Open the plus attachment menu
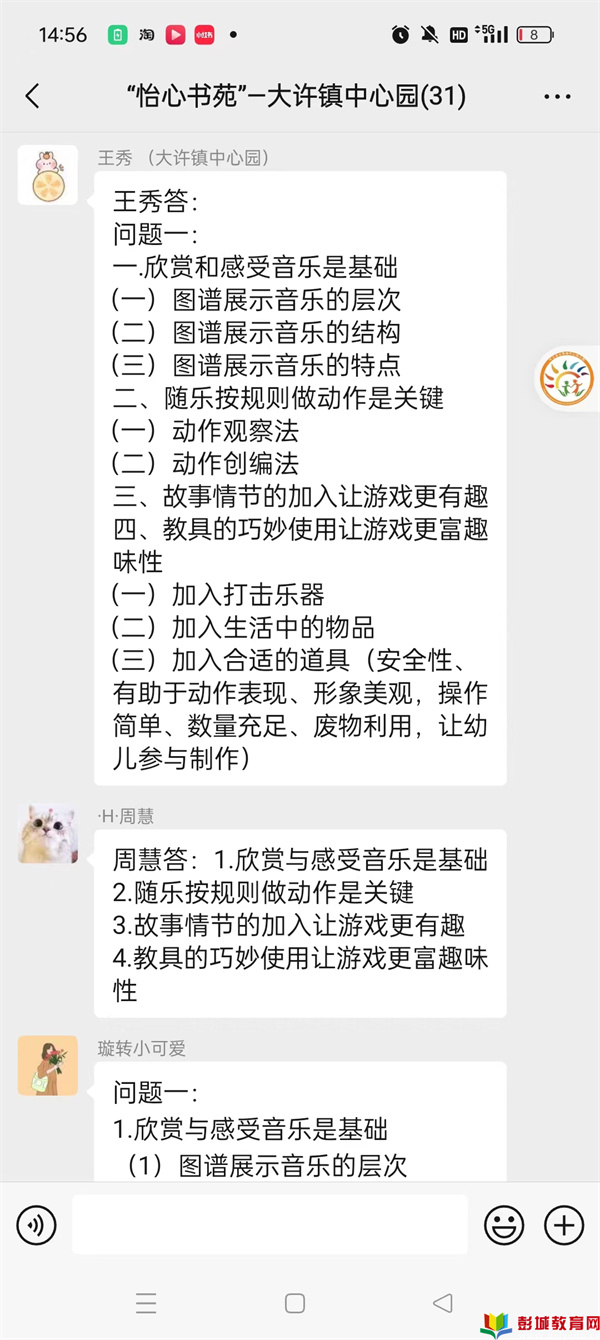Screen dimensions: 600x1340 [564, 1224]
